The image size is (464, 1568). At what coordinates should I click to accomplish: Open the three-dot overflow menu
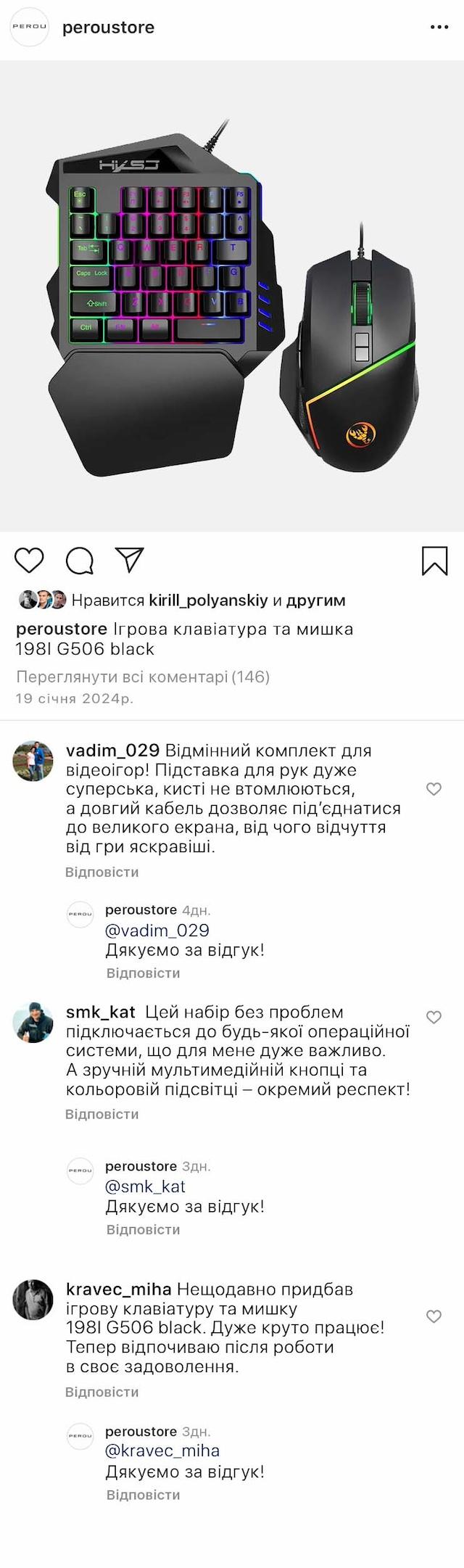tap(439, 28)
